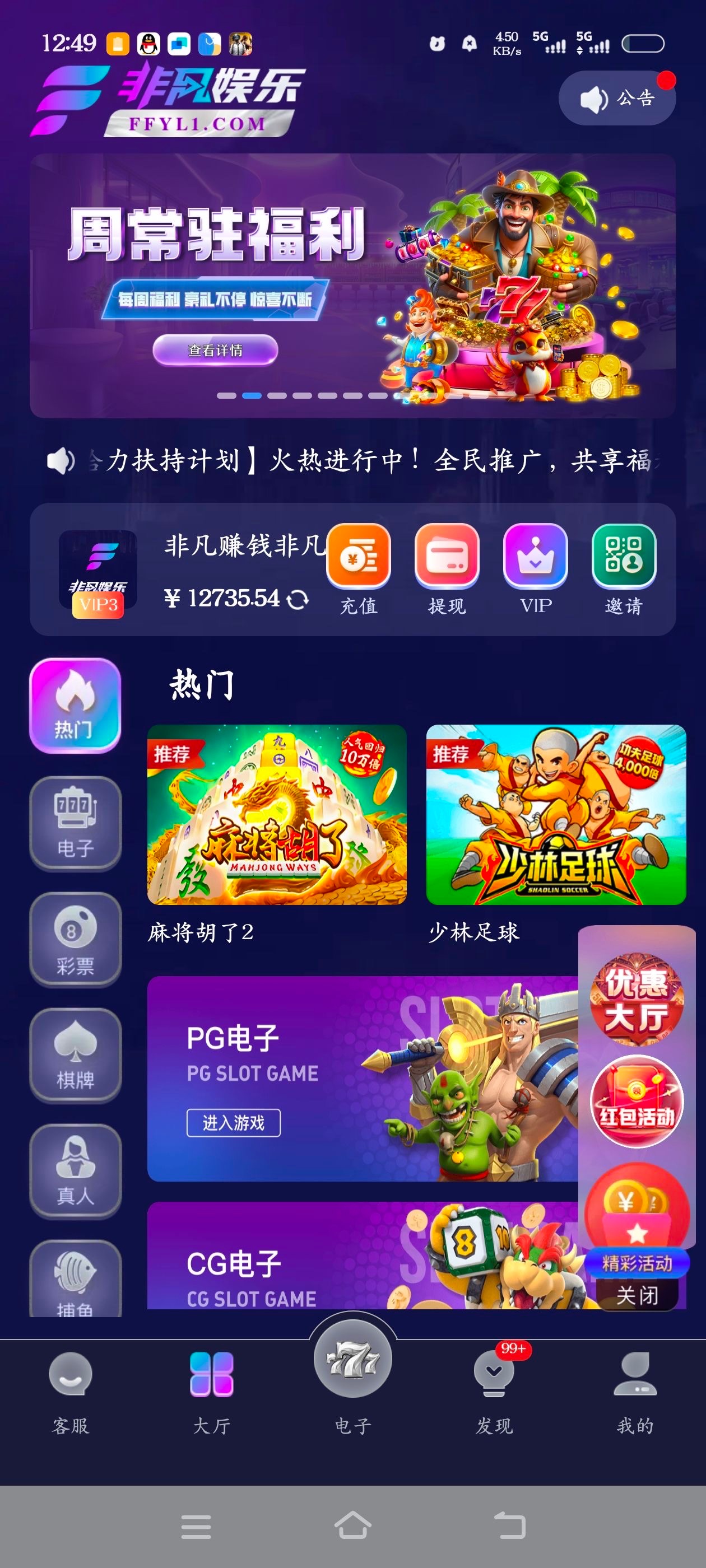Dismiss the floating panel with 关闭
The height and width of the screenshot is (1568, 706).
(x=637, y=1295)
